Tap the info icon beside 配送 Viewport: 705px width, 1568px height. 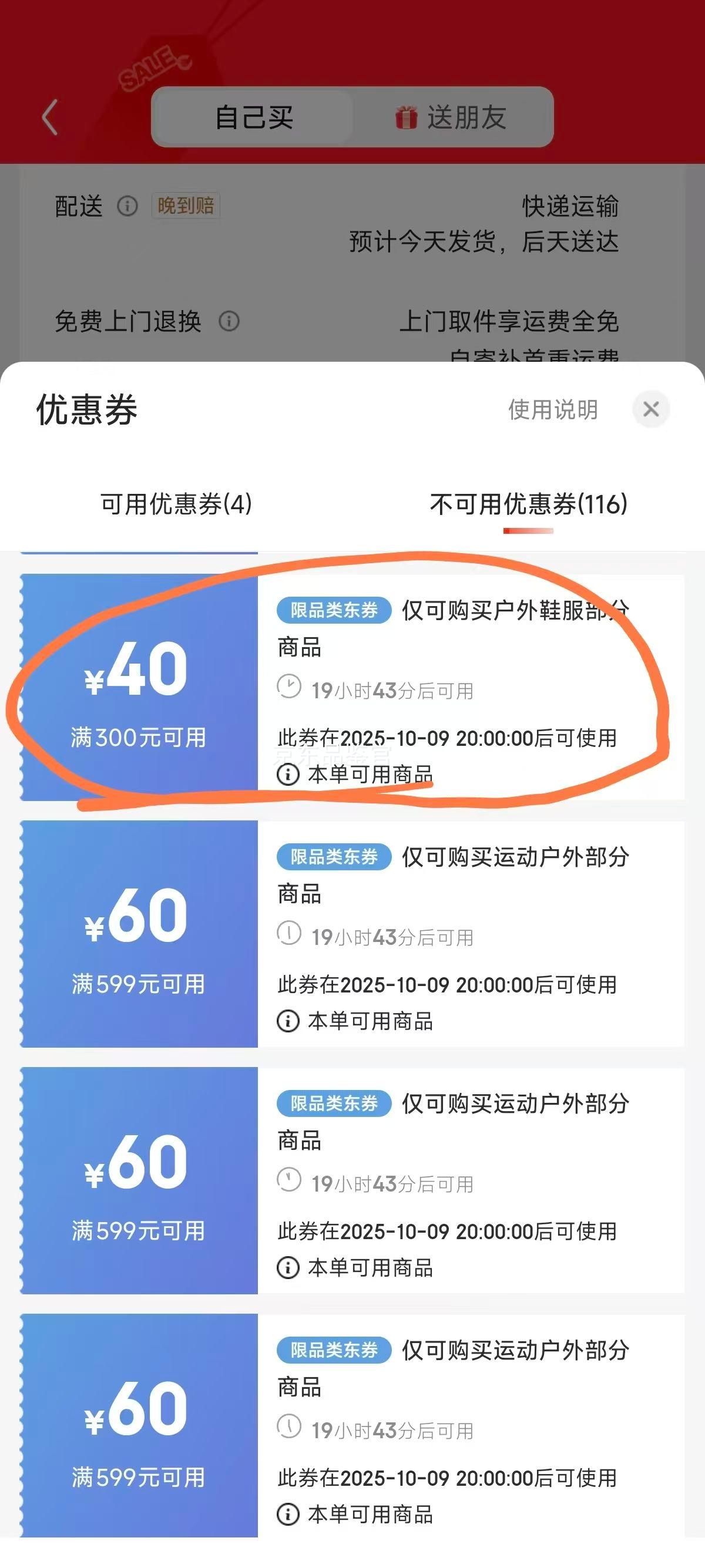coord(127,206)
